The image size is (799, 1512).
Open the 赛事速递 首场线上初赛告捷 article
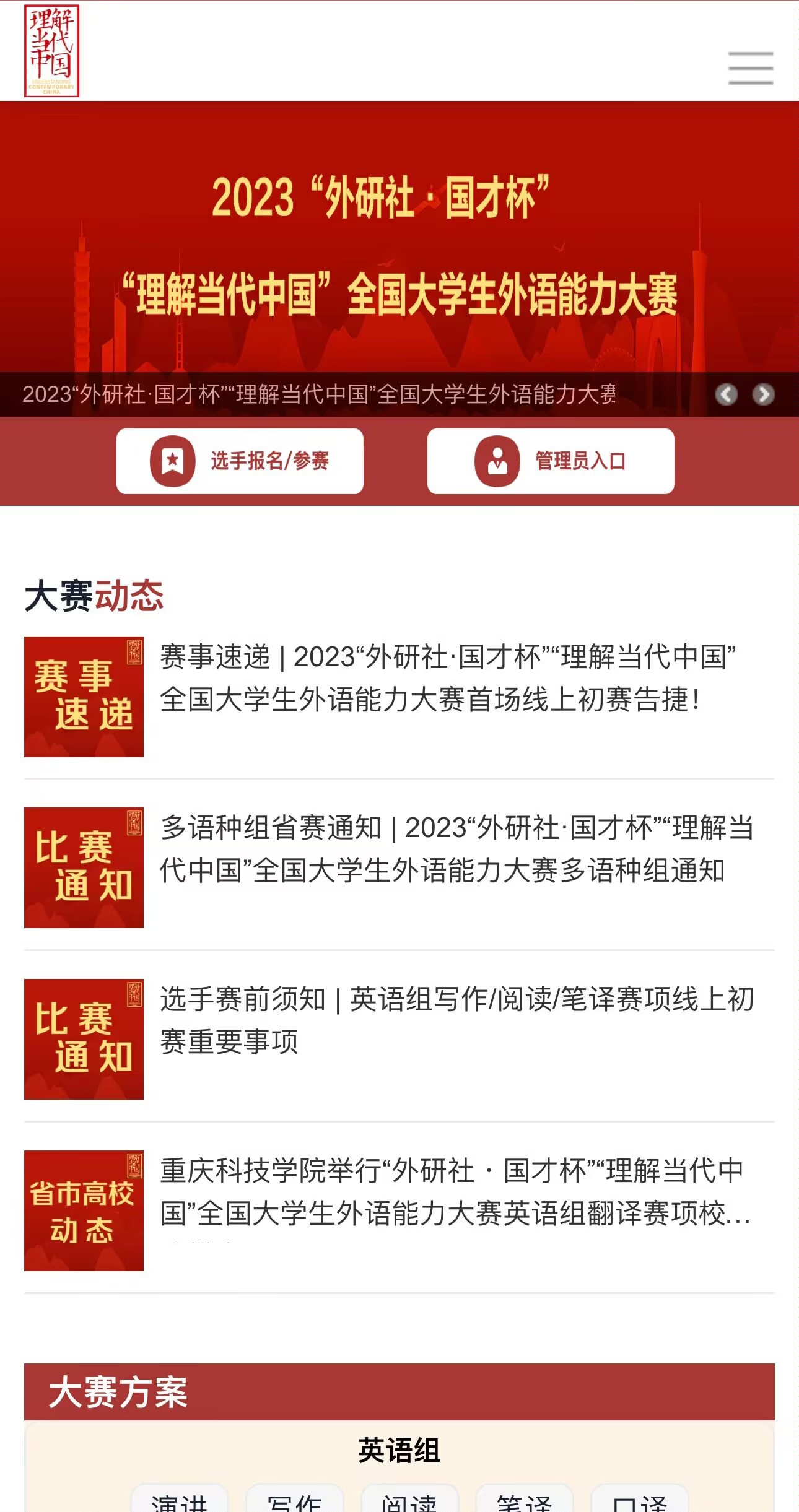(399, 697)
